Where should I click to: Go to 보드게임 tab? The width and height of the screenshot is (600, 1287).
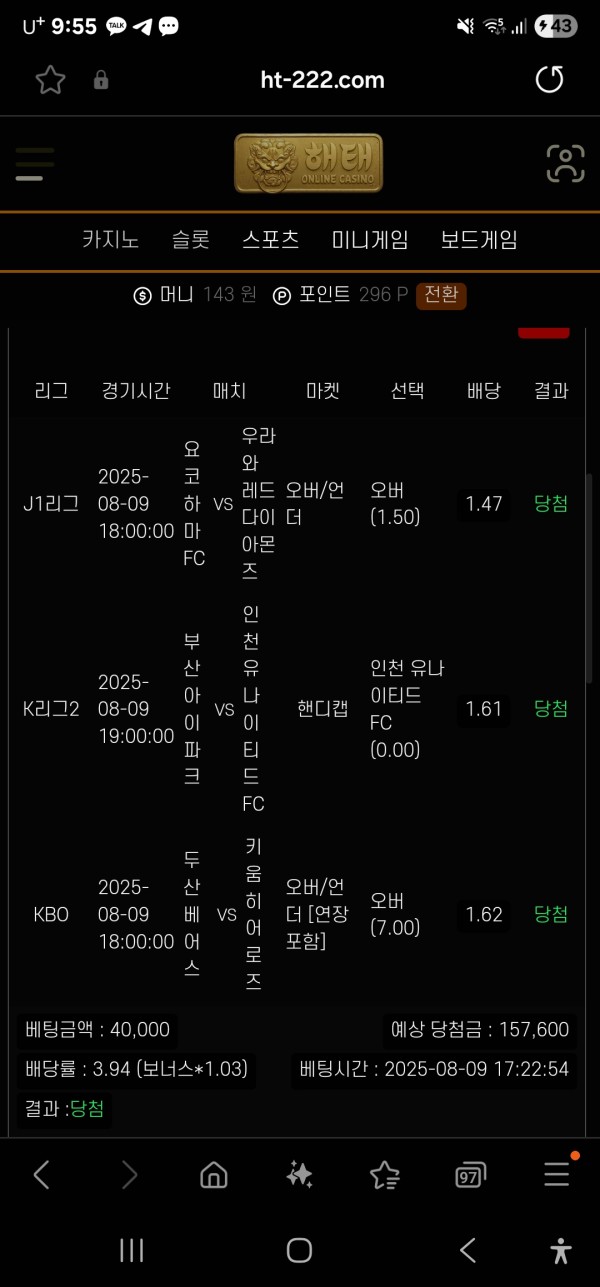479,240
